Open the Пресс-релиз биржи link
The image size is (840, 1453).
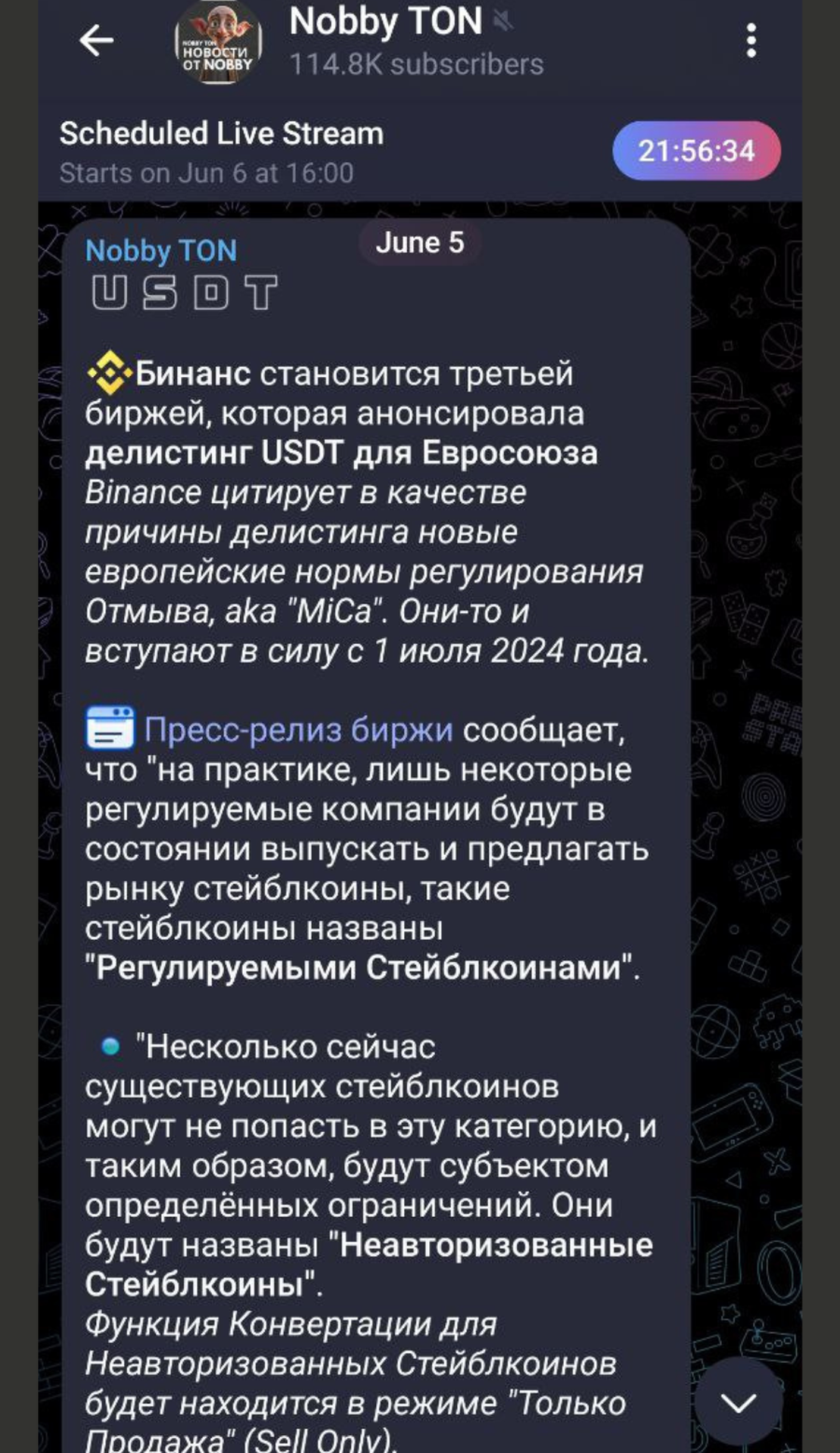[x=298, y=730]
